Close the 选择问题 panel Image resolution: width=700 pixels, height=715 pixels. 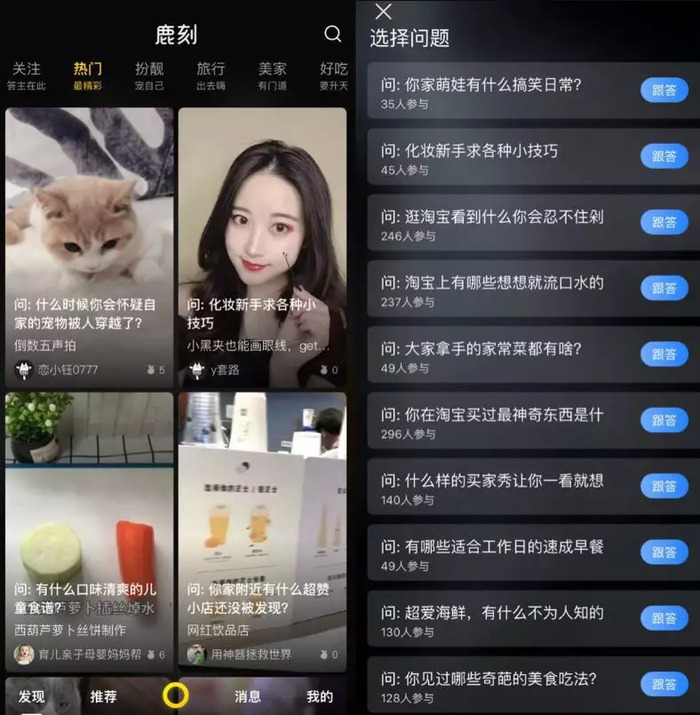pyautogui.click(x=383, y=12)
